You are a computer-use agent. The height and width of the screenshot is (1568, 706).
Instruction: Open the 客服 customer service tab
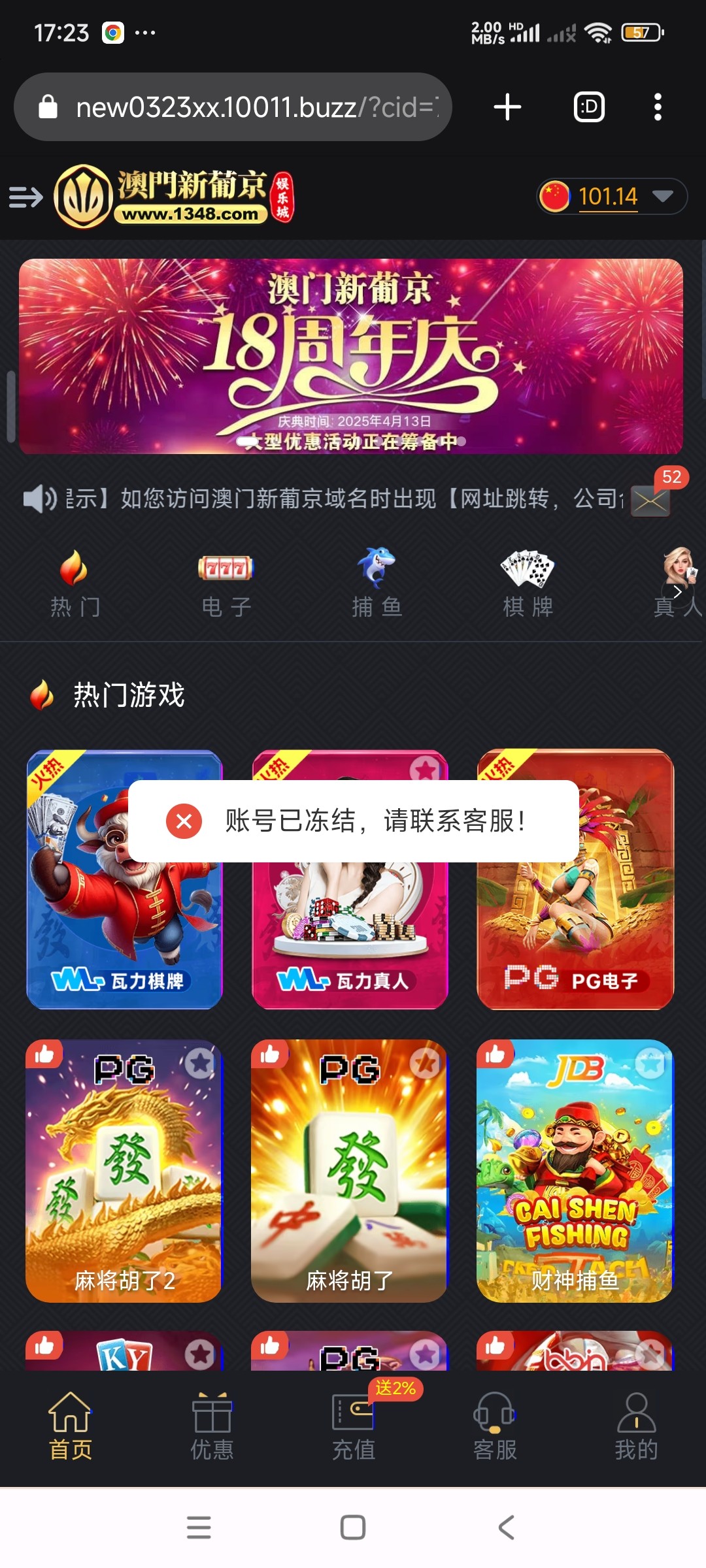tap(495, 1426)
